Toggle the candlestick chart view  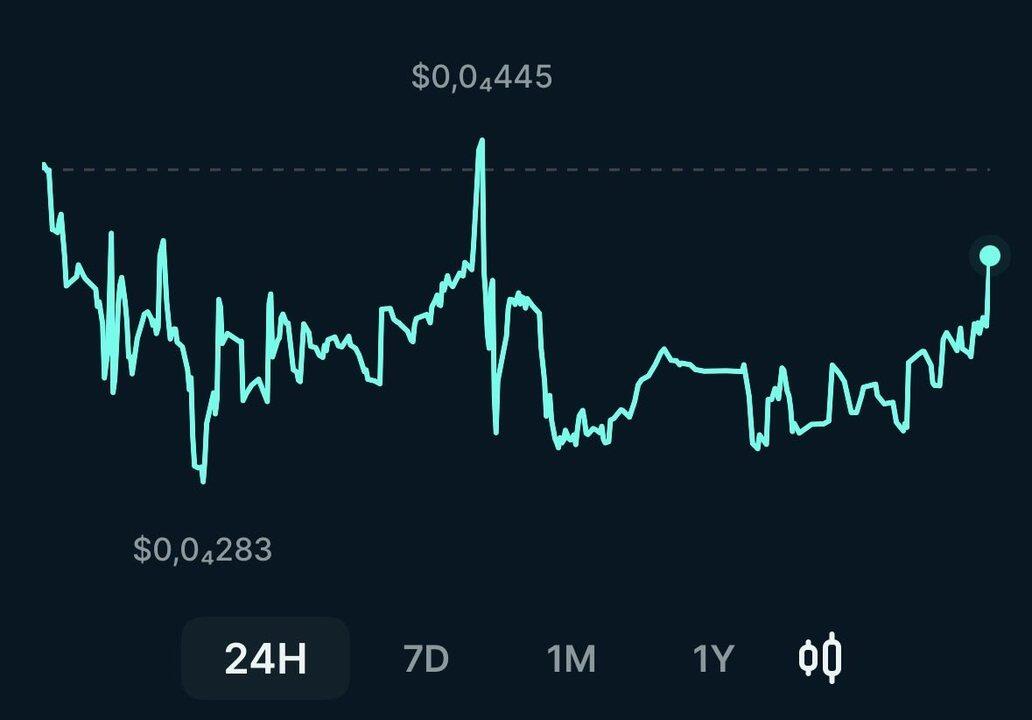click(x=820, y=659)
